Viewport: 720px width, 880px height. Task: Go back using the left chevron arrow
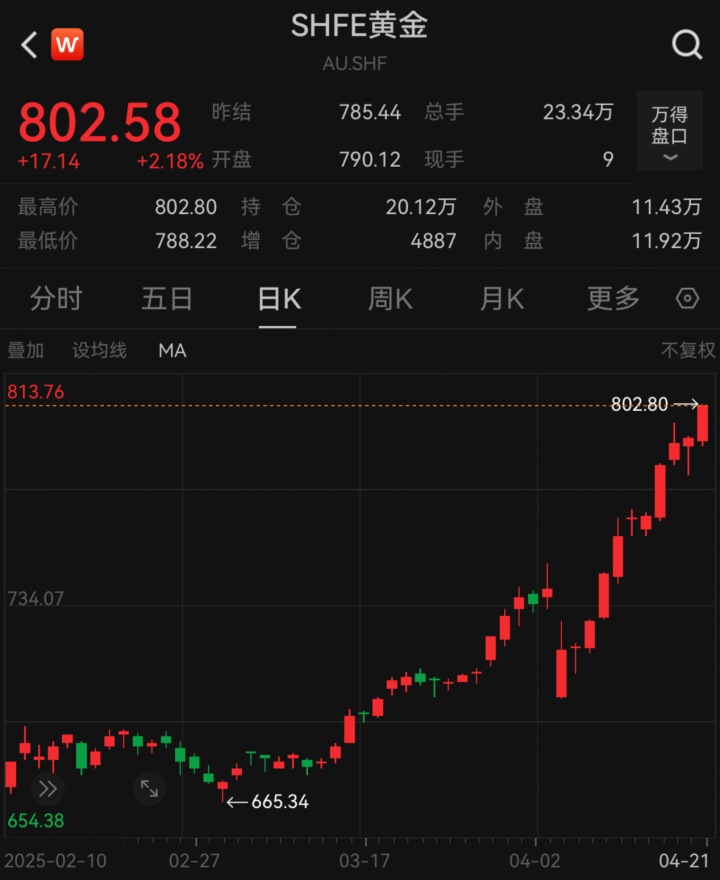pos(26,44)
